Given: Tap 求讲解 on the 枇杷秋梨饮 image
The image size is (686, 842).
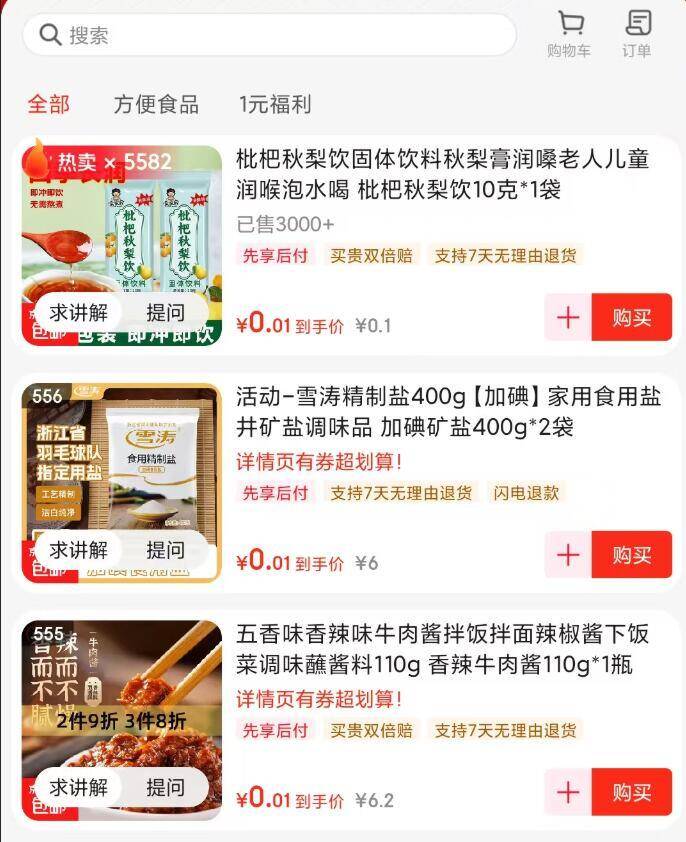Looking at the screenshot, I should (79, 312).
